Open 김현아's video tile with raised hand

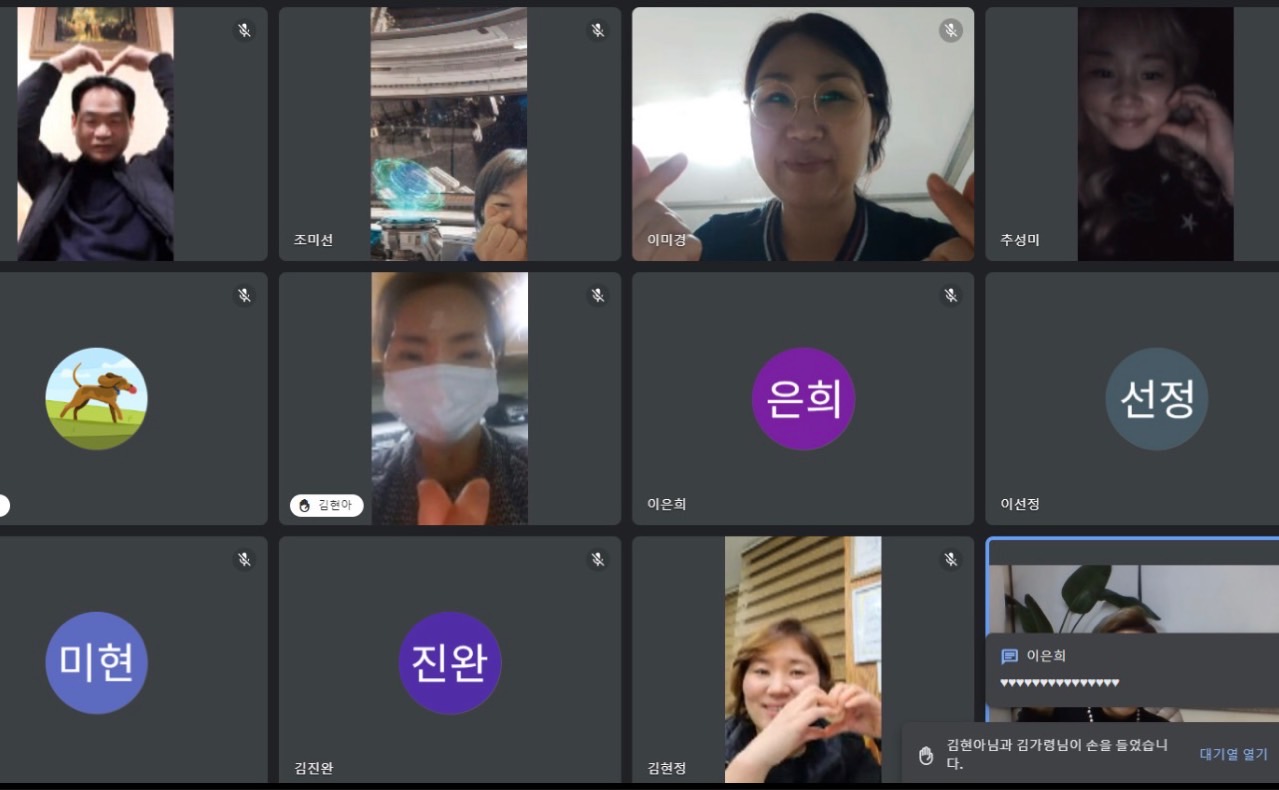(x=449, y=398)
